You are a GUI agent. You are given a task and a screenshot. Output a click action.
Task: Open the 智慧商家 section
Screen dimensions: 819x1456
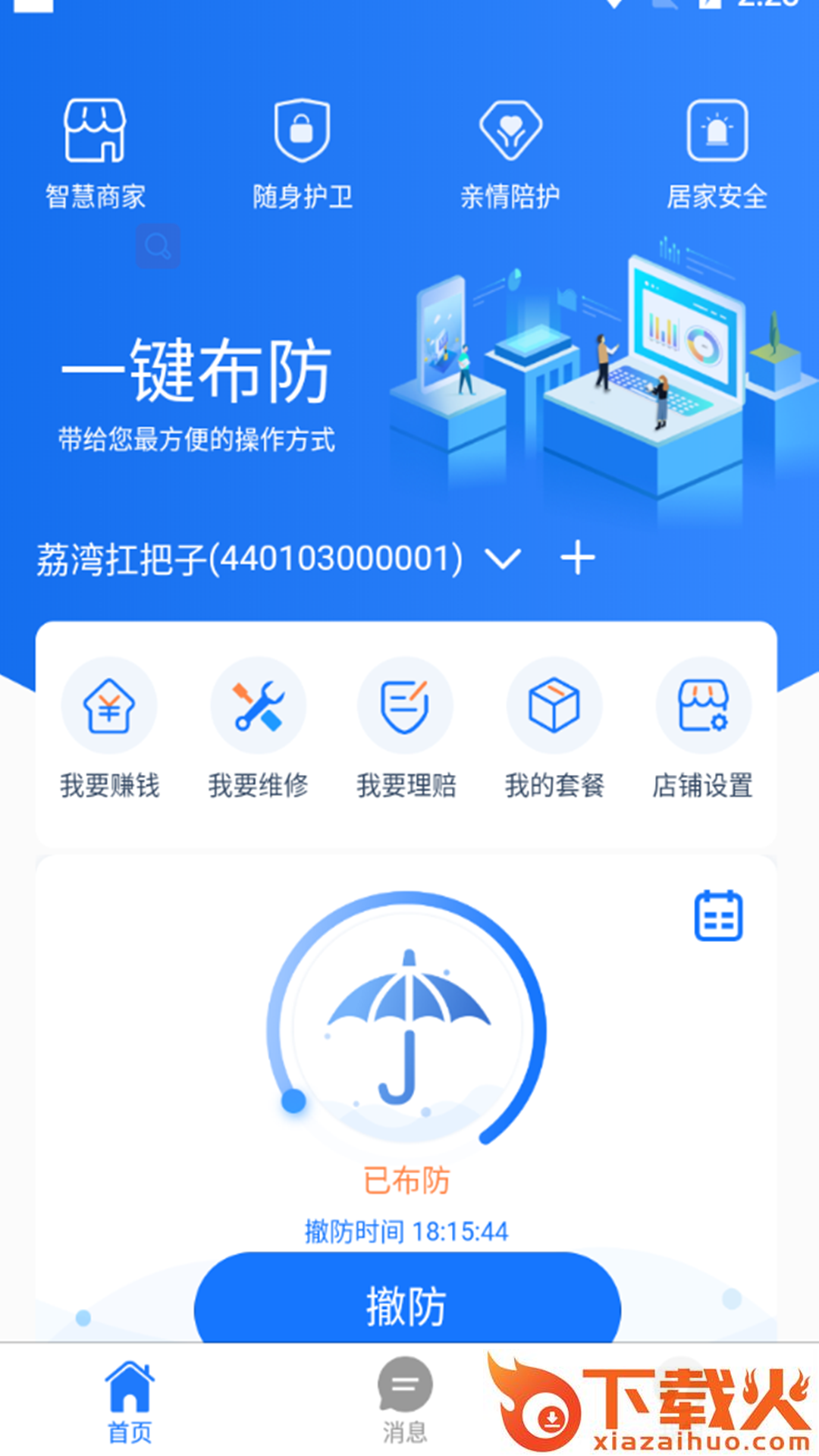pyautogui.click(x=95, y=152)
